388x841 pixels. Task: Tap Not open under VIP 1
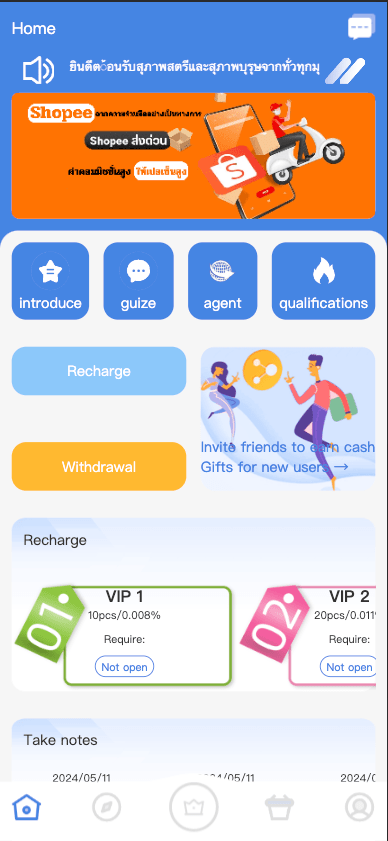pyautogui.click(x=125, y=667)
